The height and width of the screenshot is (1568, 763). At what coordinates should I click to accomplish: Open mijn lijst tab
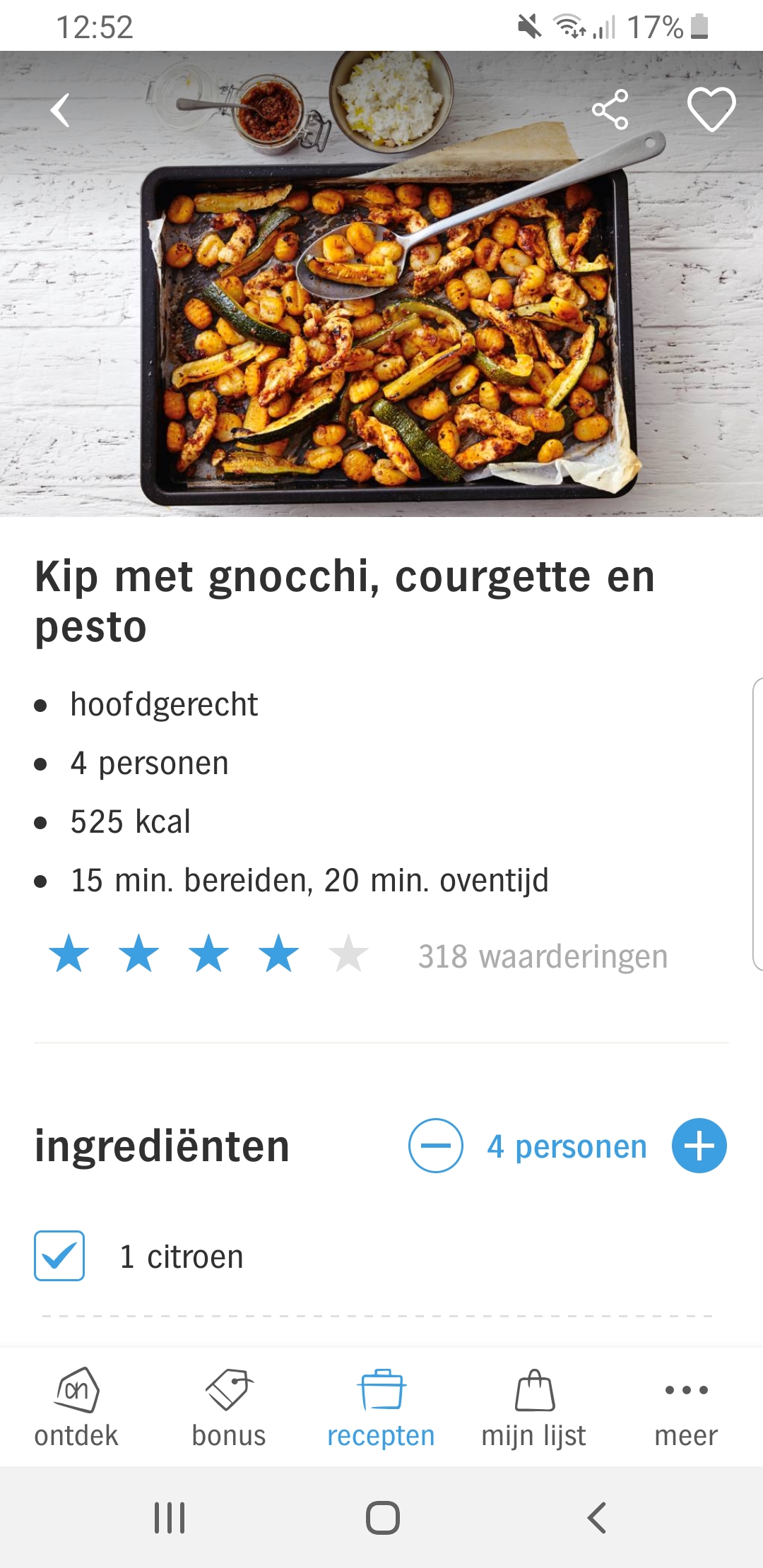coord(534,1407)
